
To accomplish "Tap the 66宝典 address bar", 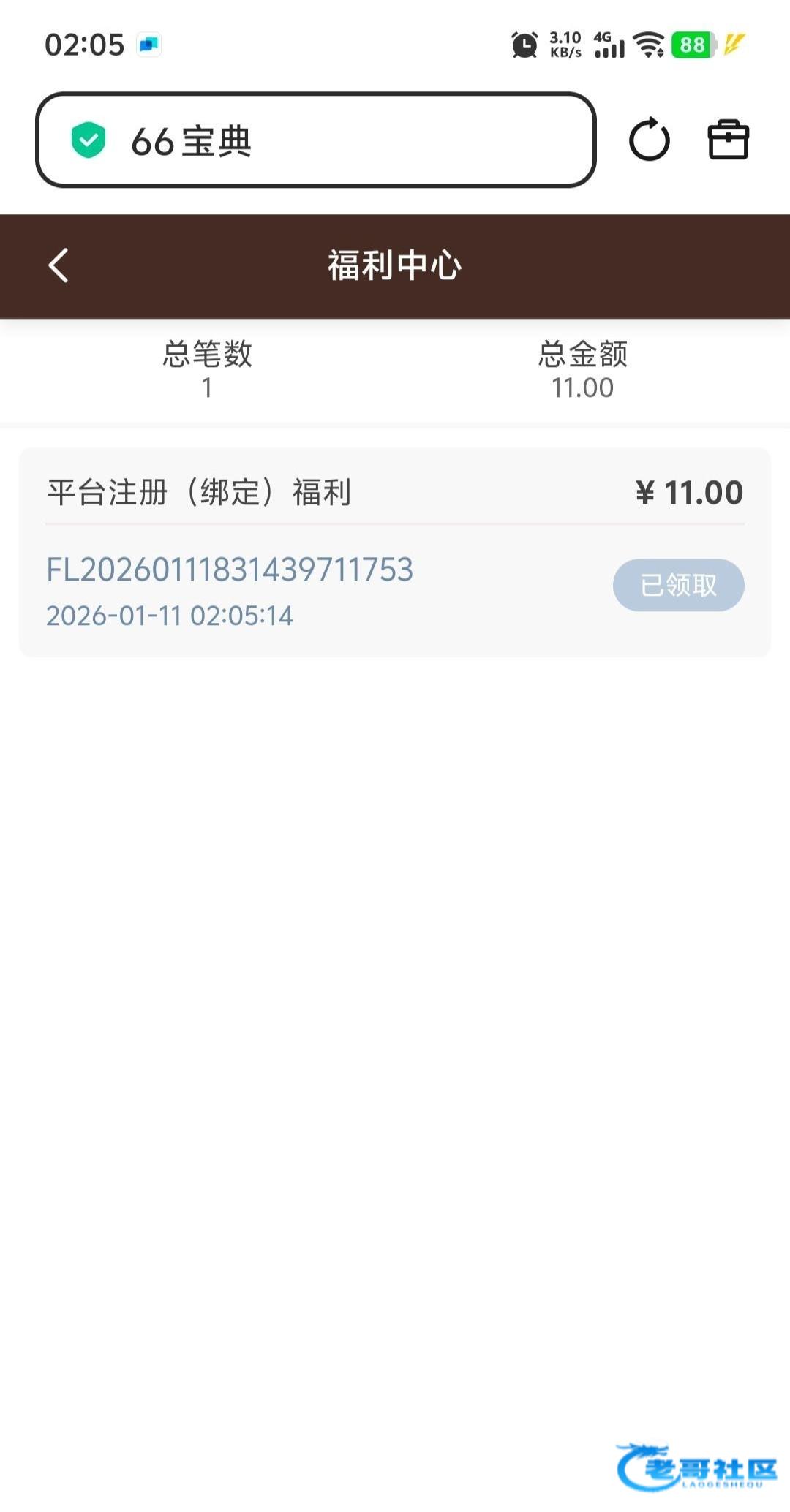I will click(x=315, y=140).
